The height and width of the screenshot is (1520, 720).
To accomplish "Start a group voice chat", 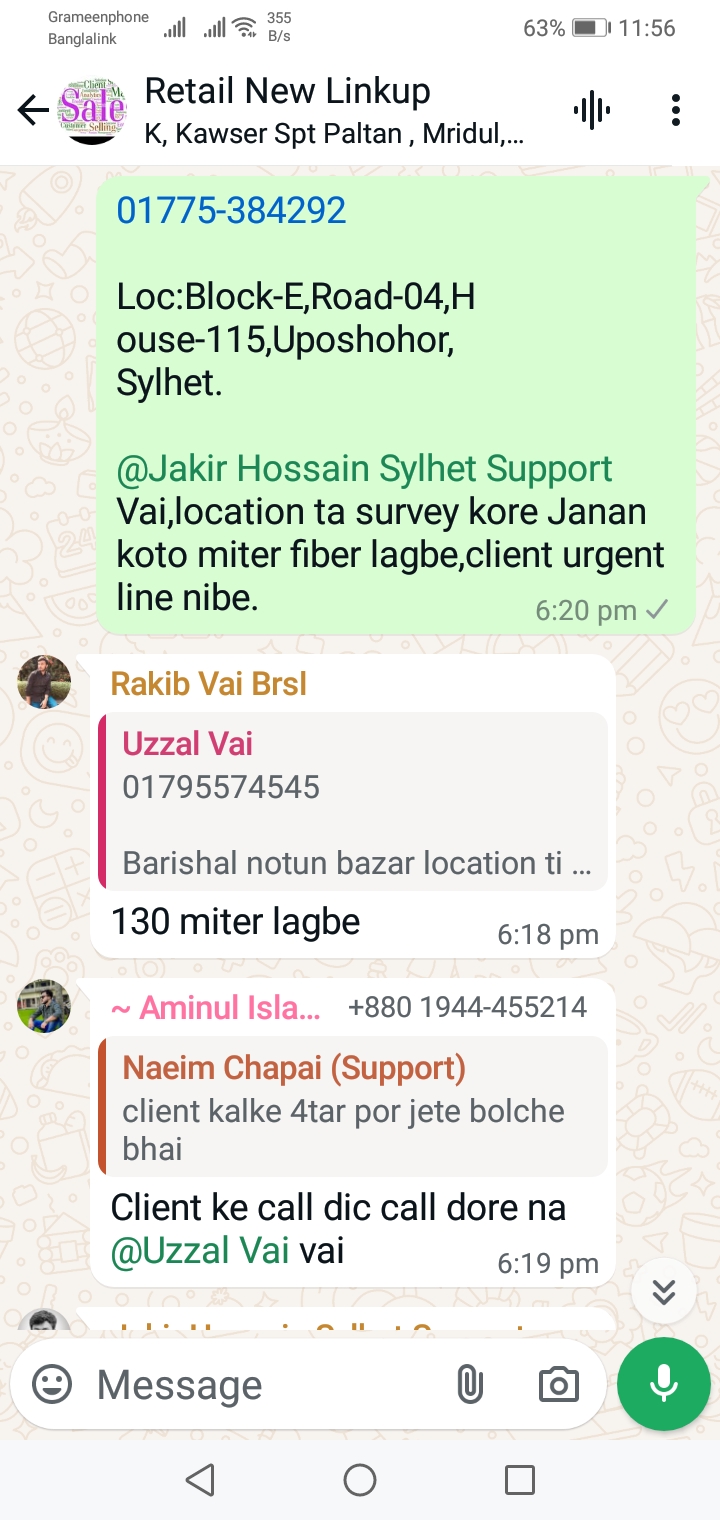I will click(x=592, y=110).
